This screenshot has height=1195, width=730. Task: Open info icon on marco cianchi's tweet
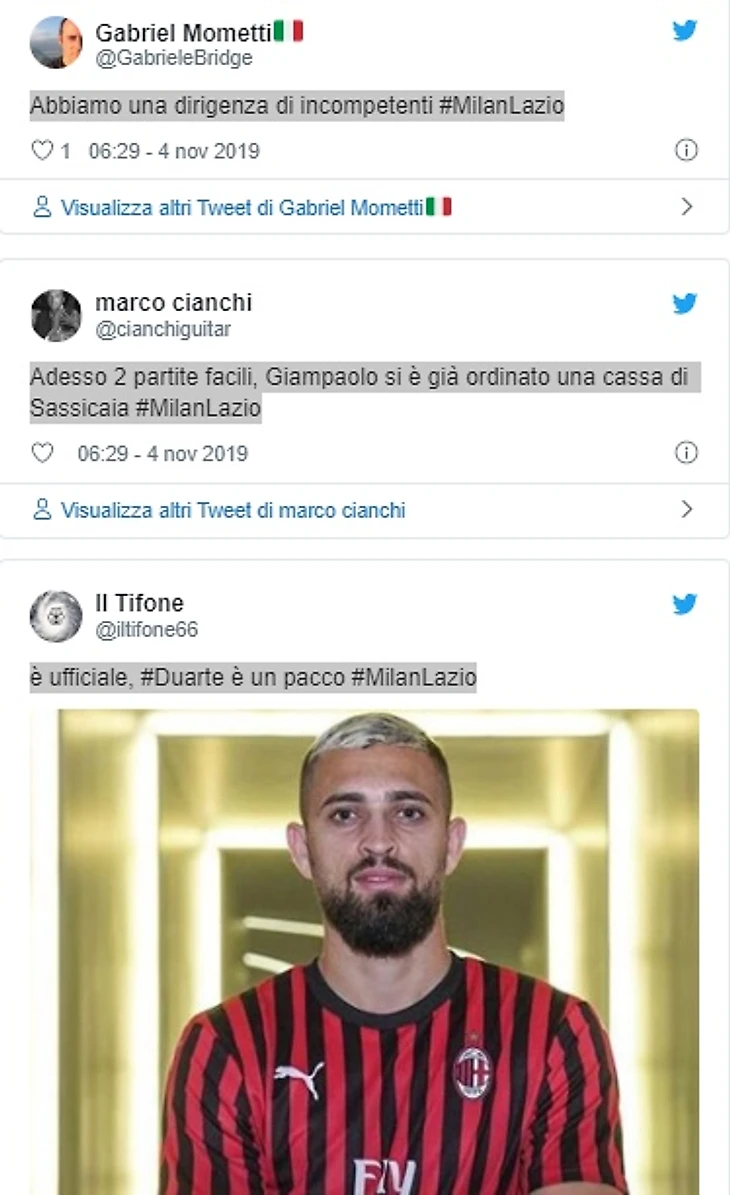[686, 452]
